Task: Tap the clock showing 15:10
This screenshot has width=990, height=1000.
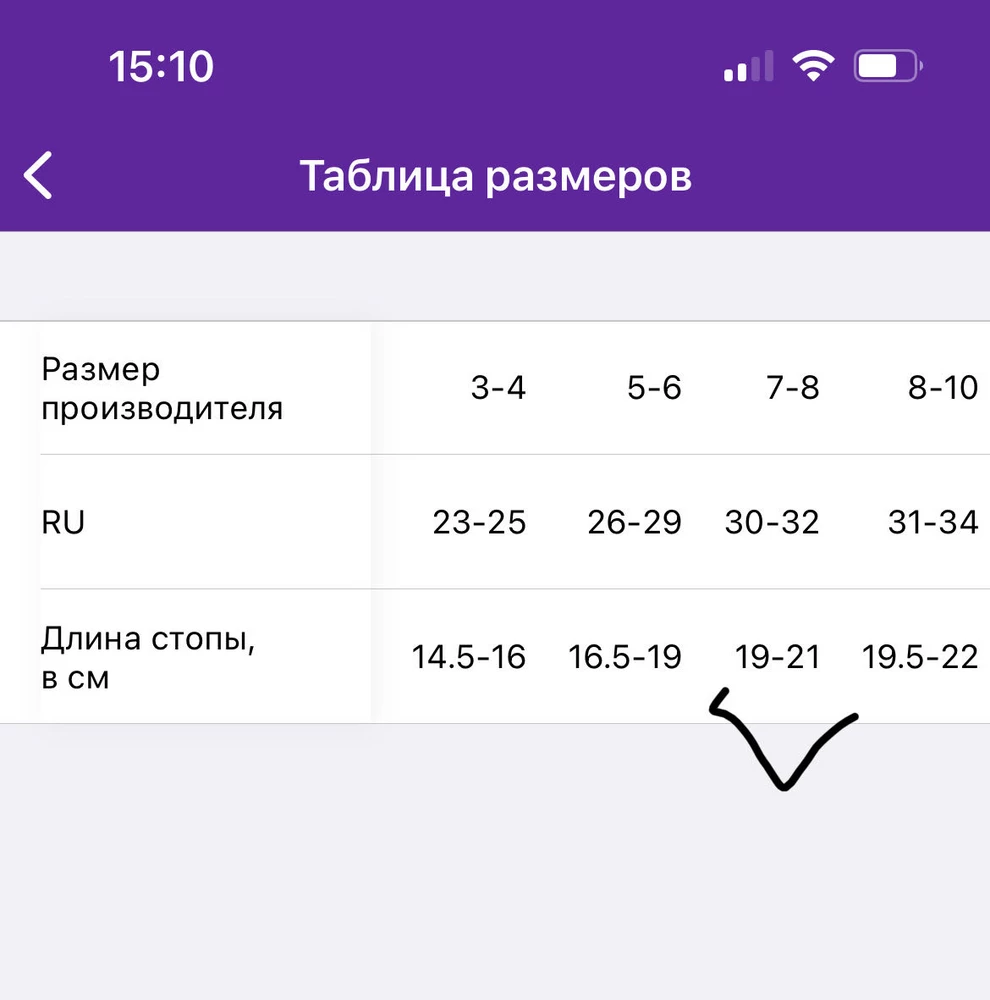Action: 161,66
